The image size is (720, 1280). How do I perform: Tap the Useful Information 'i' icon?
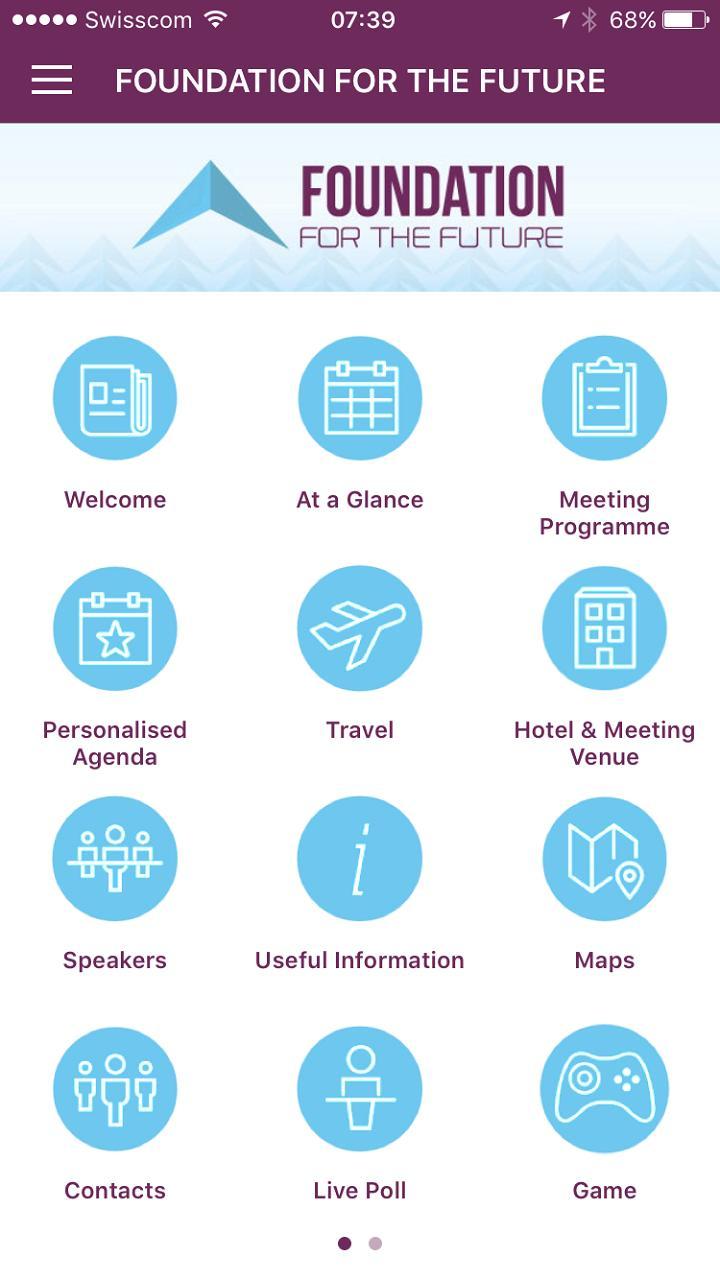click(x=359, y=858)
